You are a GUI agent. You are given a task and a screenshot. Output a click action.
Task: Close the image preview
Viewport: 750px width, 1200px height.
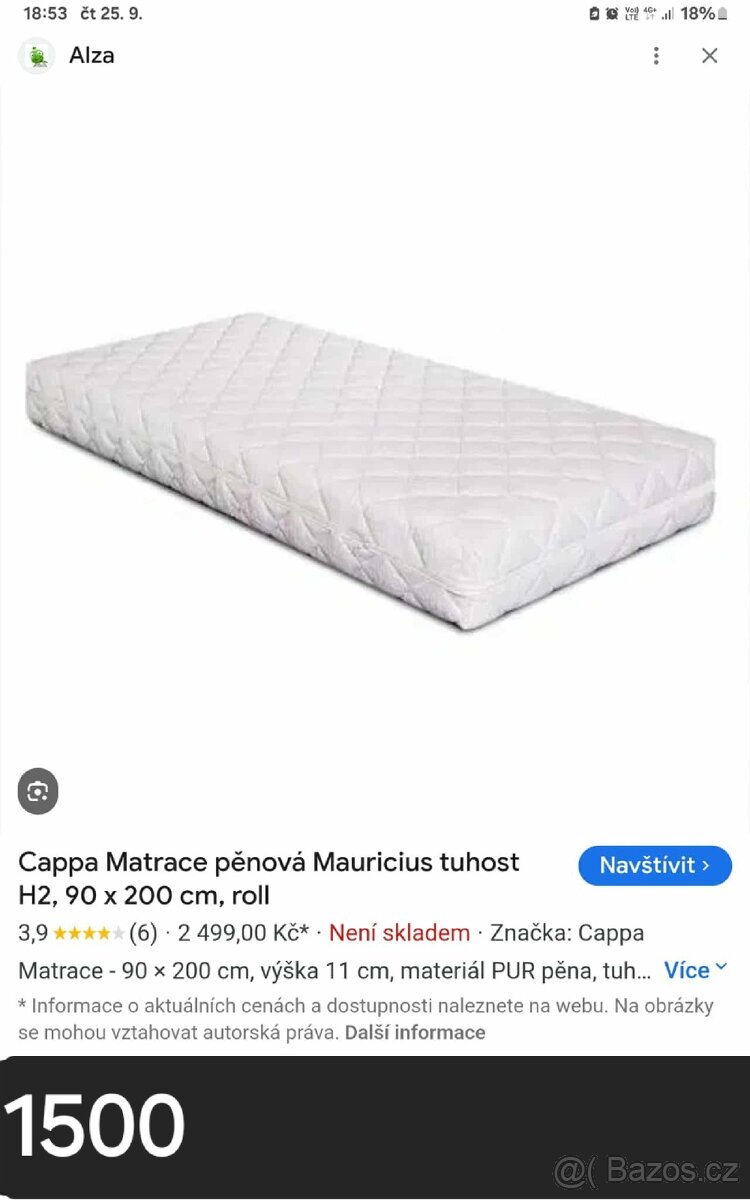click(710, 56)
